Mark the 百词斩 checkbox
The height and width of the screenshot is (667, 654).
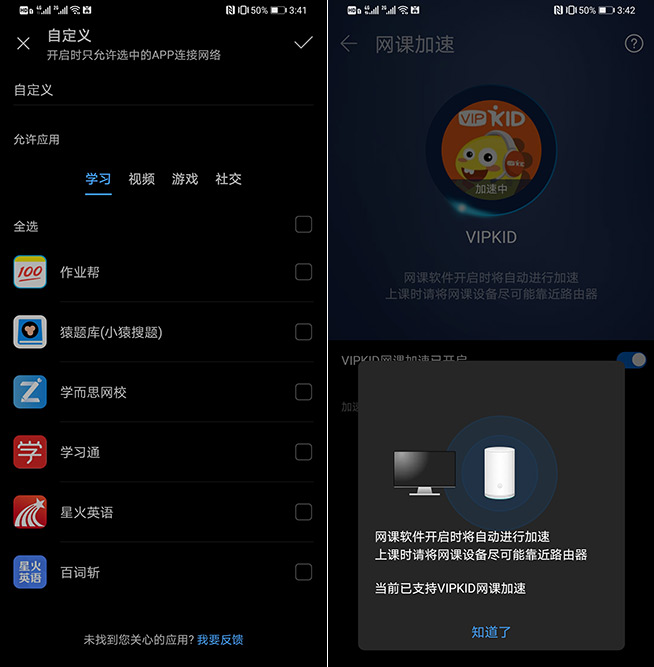click(303, 572)
